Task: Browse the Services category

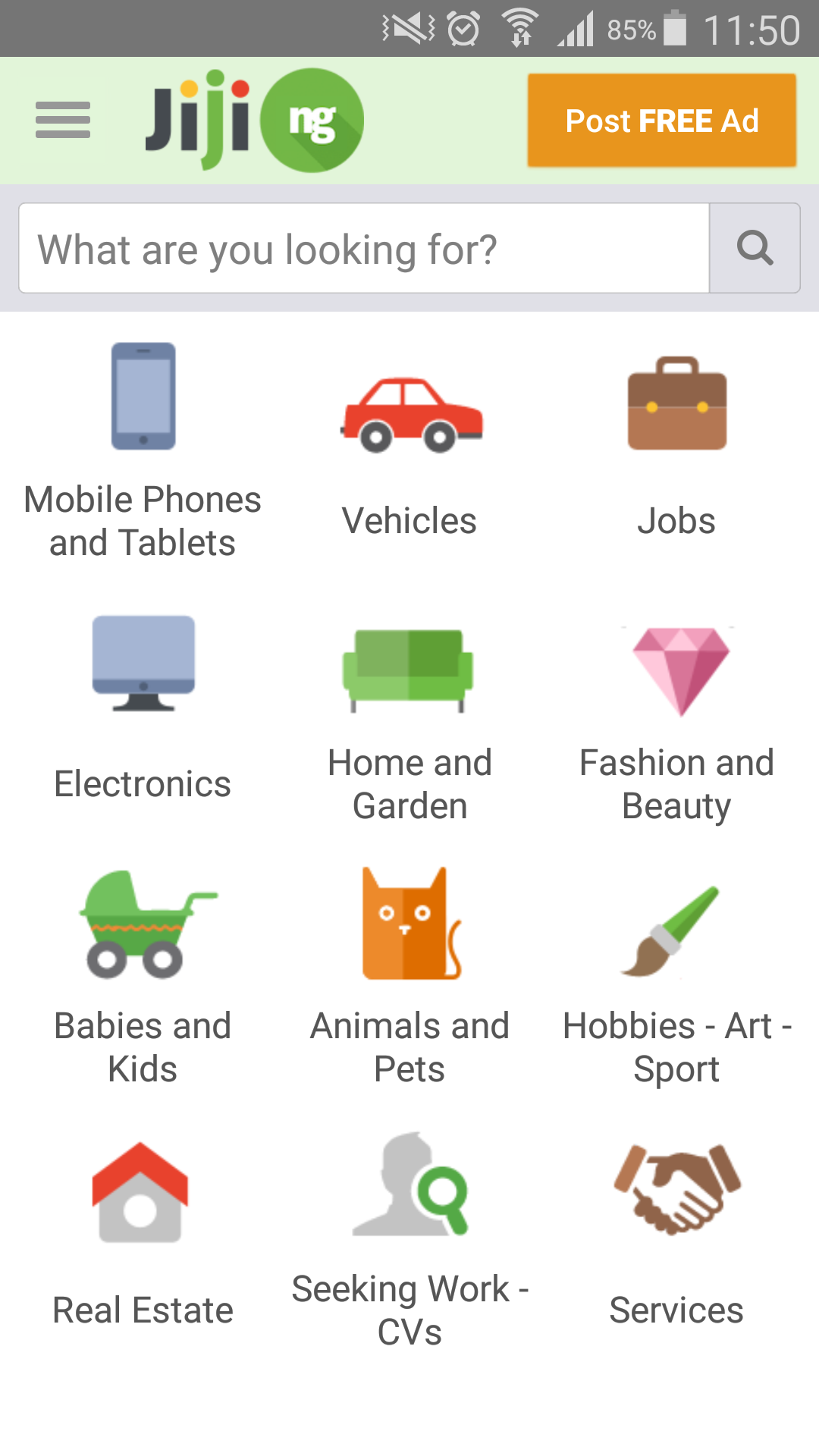Action: click(x=676, y=1236)
